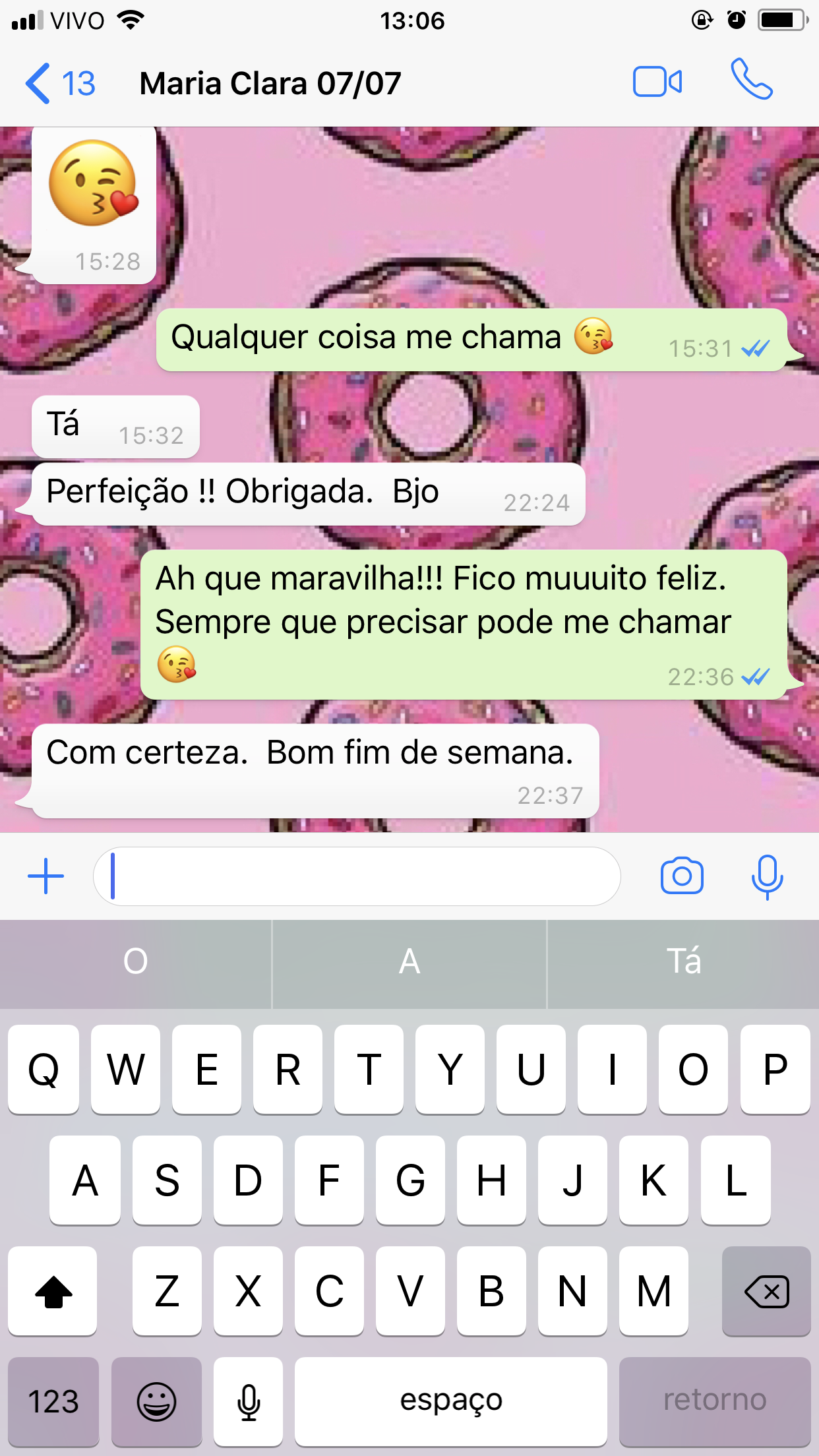Record a voice message with the microphone icon
Screen dimensions: 819x1456
coord(768,876)
